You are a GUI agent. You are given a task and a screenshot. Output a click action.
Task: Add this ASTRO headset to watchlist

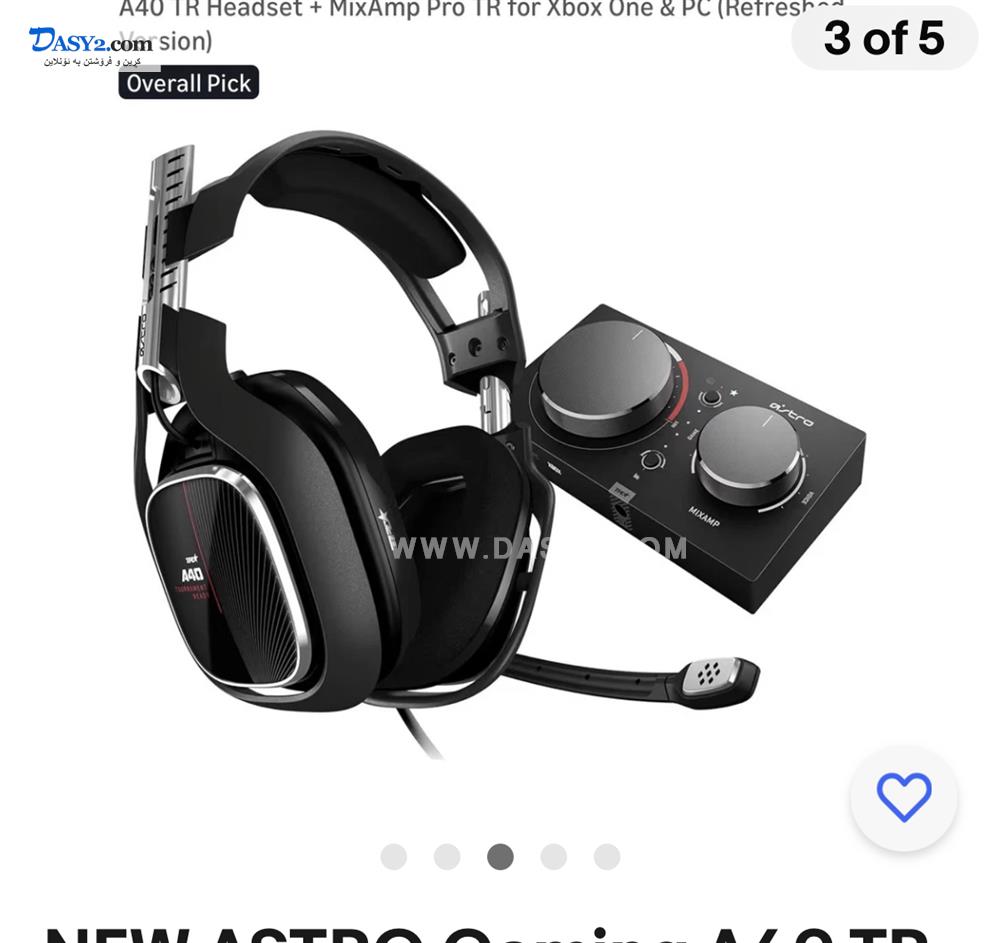click(904, 798)
